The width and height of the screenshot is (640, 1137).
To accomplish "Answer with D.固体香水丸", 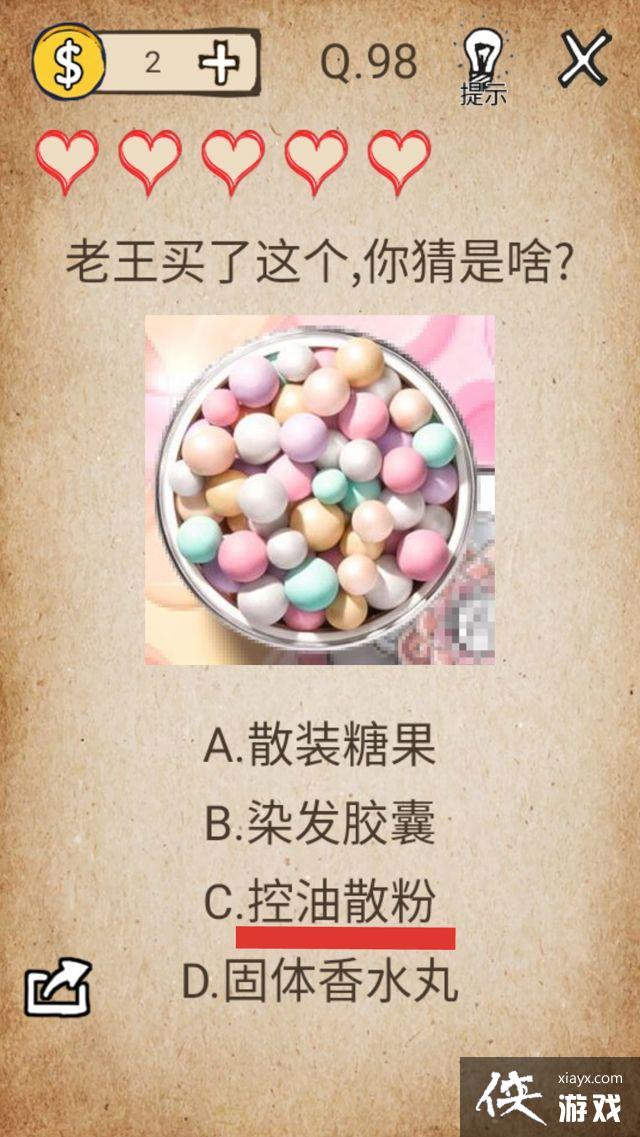I will [x=320, y=982].
